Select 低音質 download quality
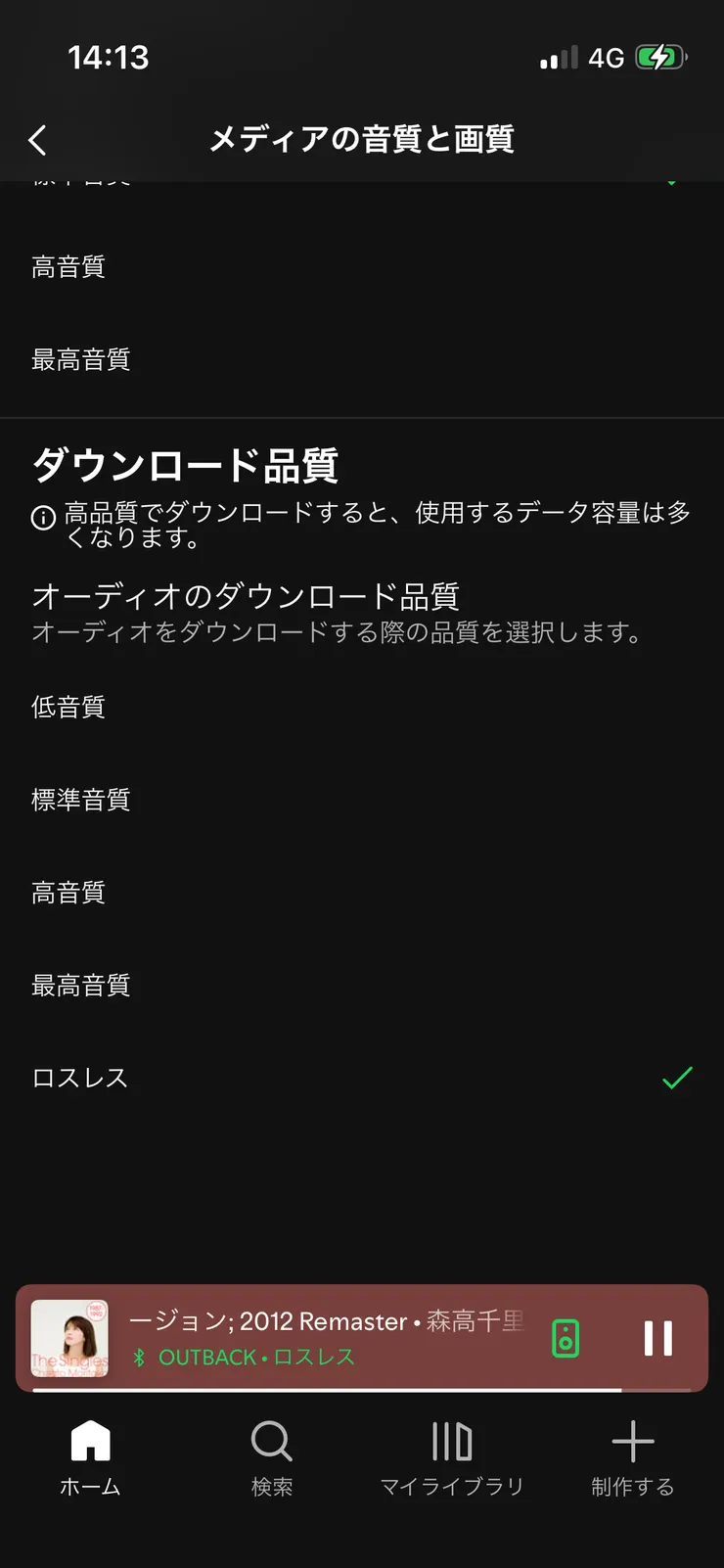724x1568 pixels. tap(67, 707)
